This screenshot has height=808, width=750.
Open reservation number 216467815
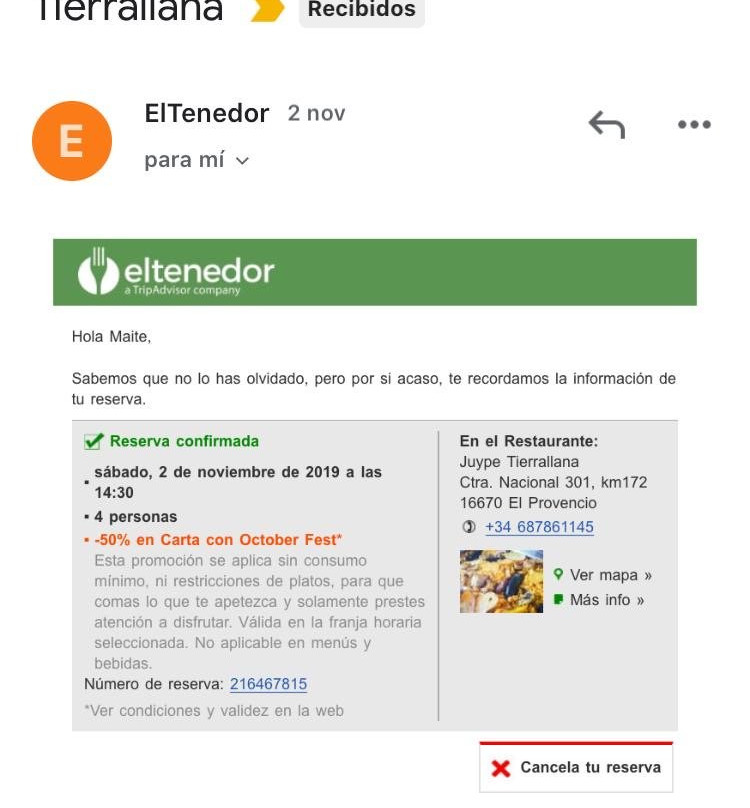[268, 685]
